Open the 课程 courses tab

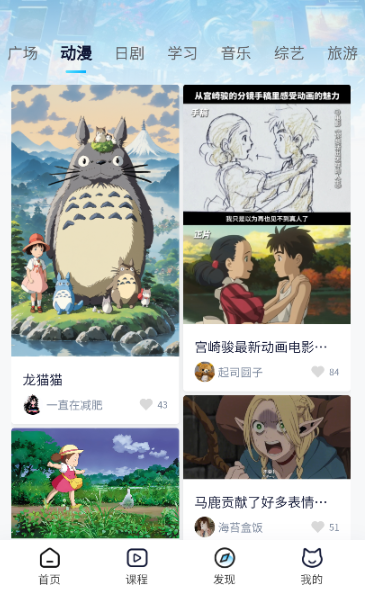pyautogui.click(x=137, y=566)
